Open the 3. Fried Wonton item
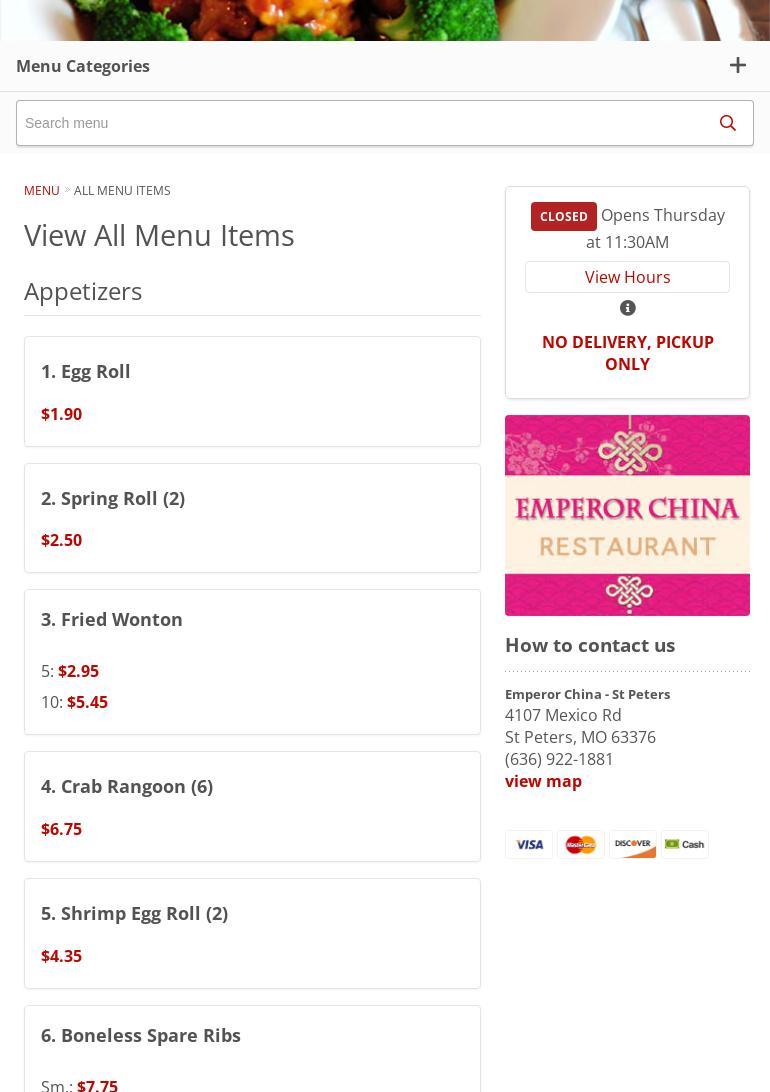770x1092 pixels. [252, 660]
